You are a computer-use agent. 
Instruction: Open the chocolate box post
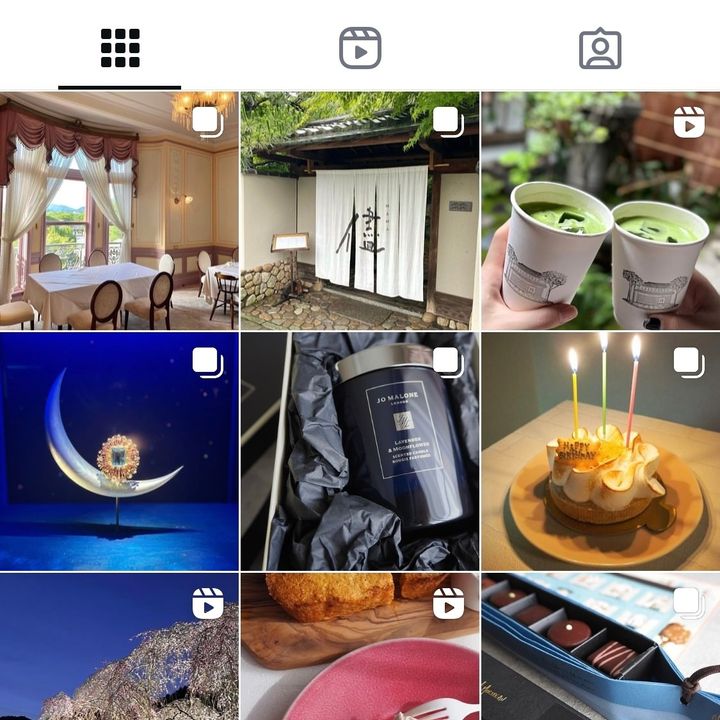[600, 648]
